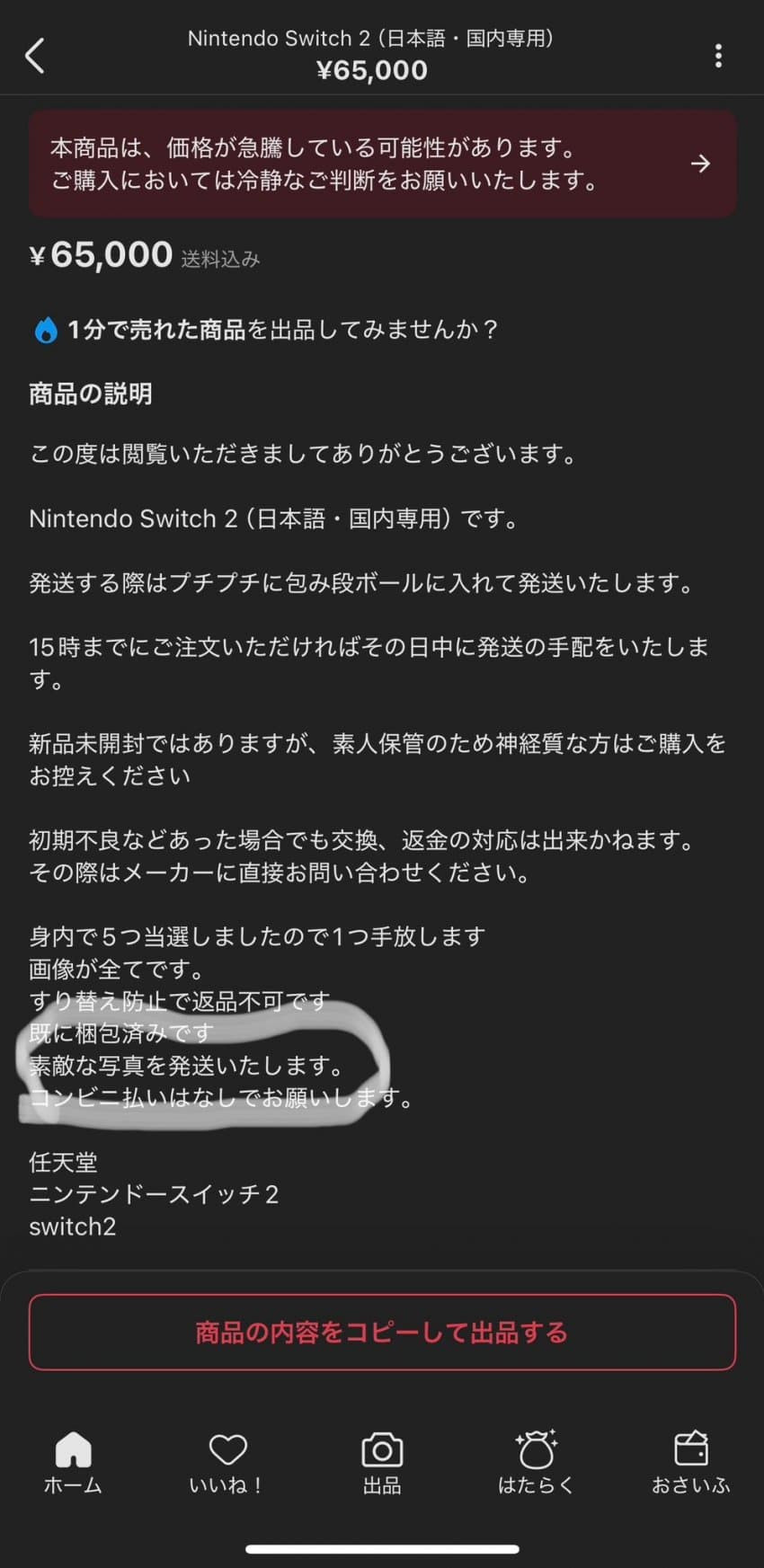Switch to the ホーム tab
The width and height of the screenshot is (764, 1568).
click(x=73, y=1462)
